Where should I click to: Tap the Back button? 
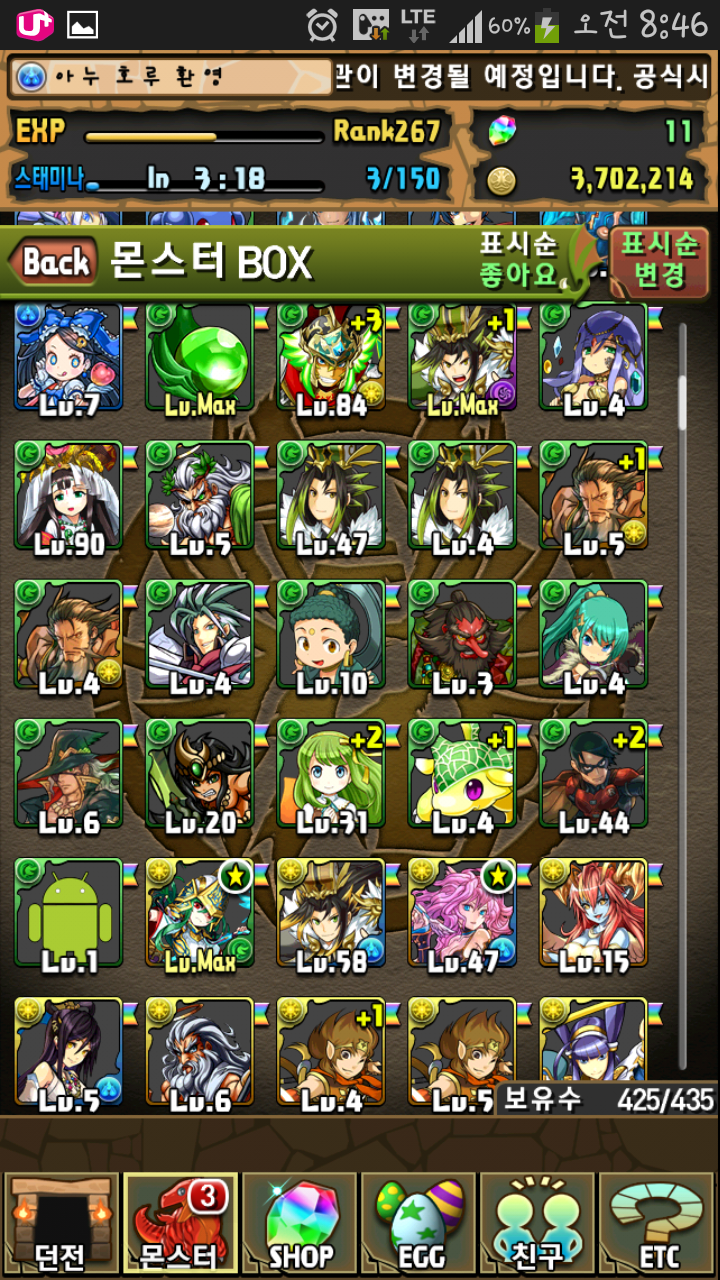pos(55,263)
